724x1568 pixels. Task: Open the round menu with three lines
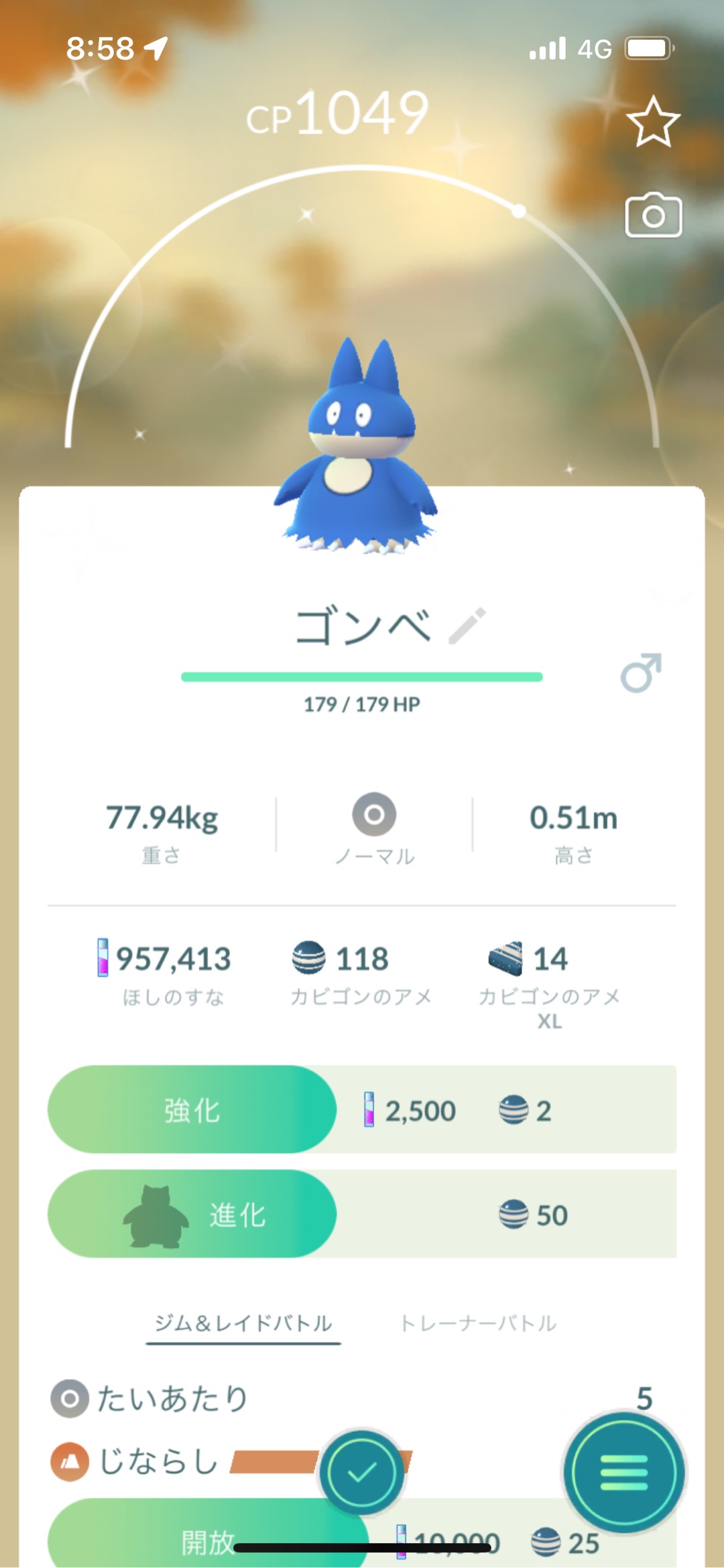(x=623, y=1472)
